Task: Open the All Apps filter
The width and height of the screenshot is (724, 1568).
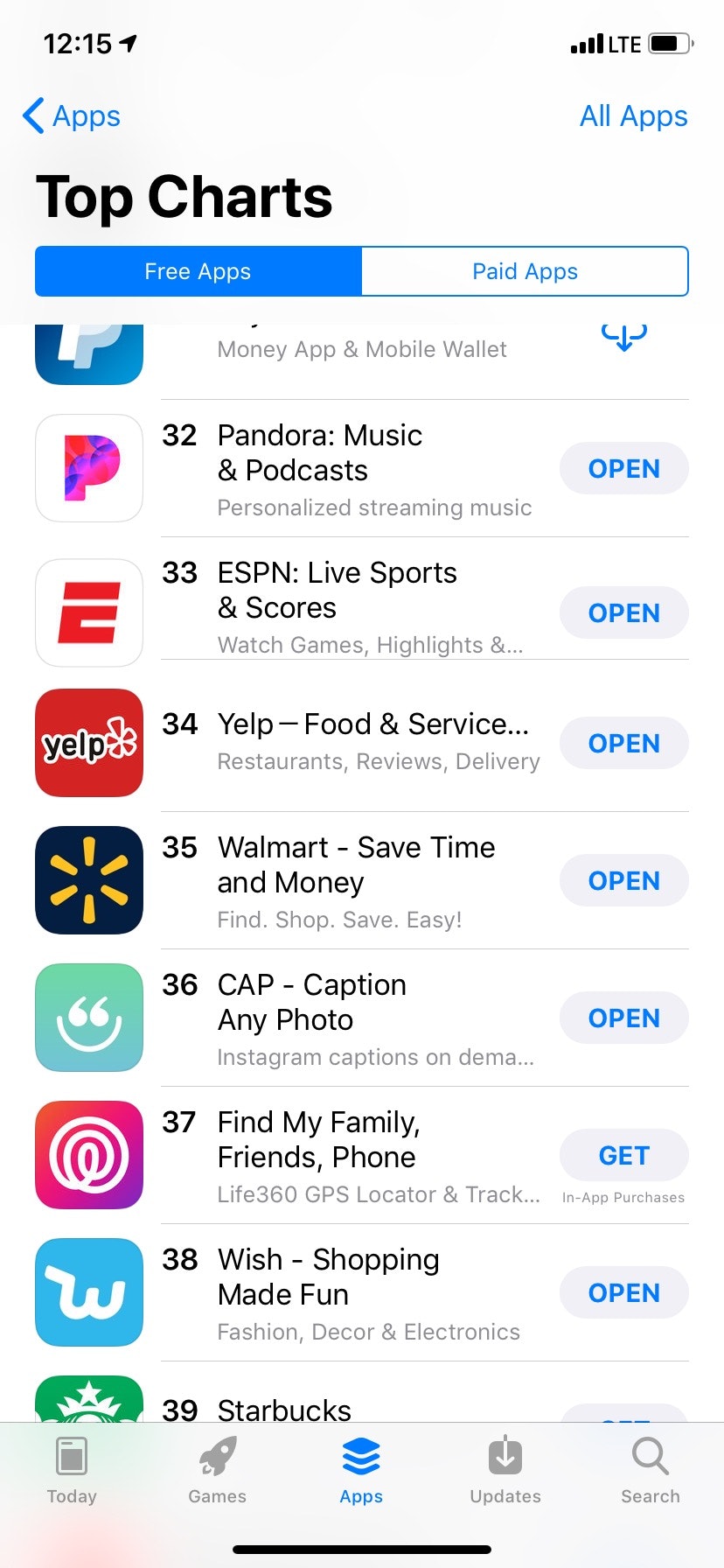Action: click(x=633, y=116)
